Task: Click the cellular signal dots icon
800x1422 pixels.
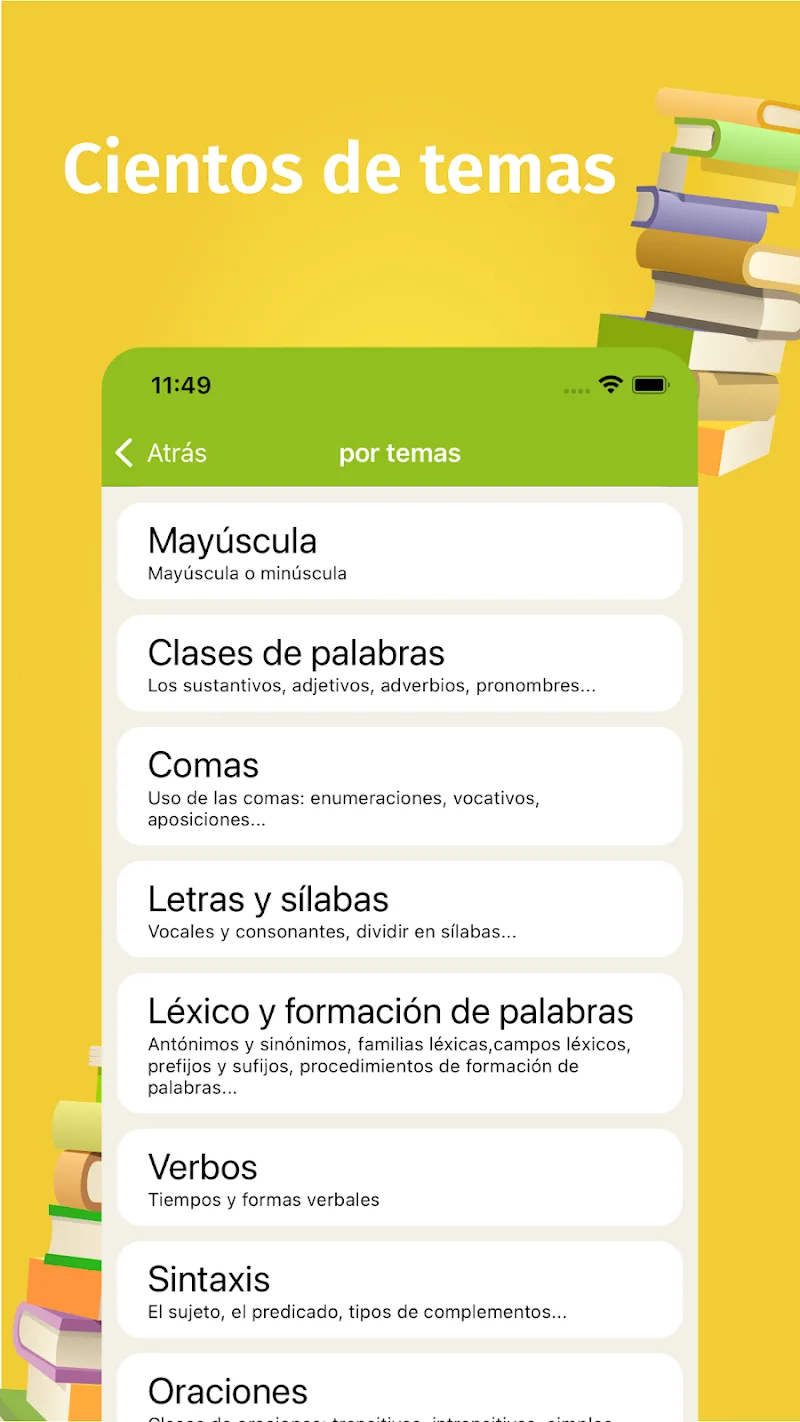Action: point(576,389)
